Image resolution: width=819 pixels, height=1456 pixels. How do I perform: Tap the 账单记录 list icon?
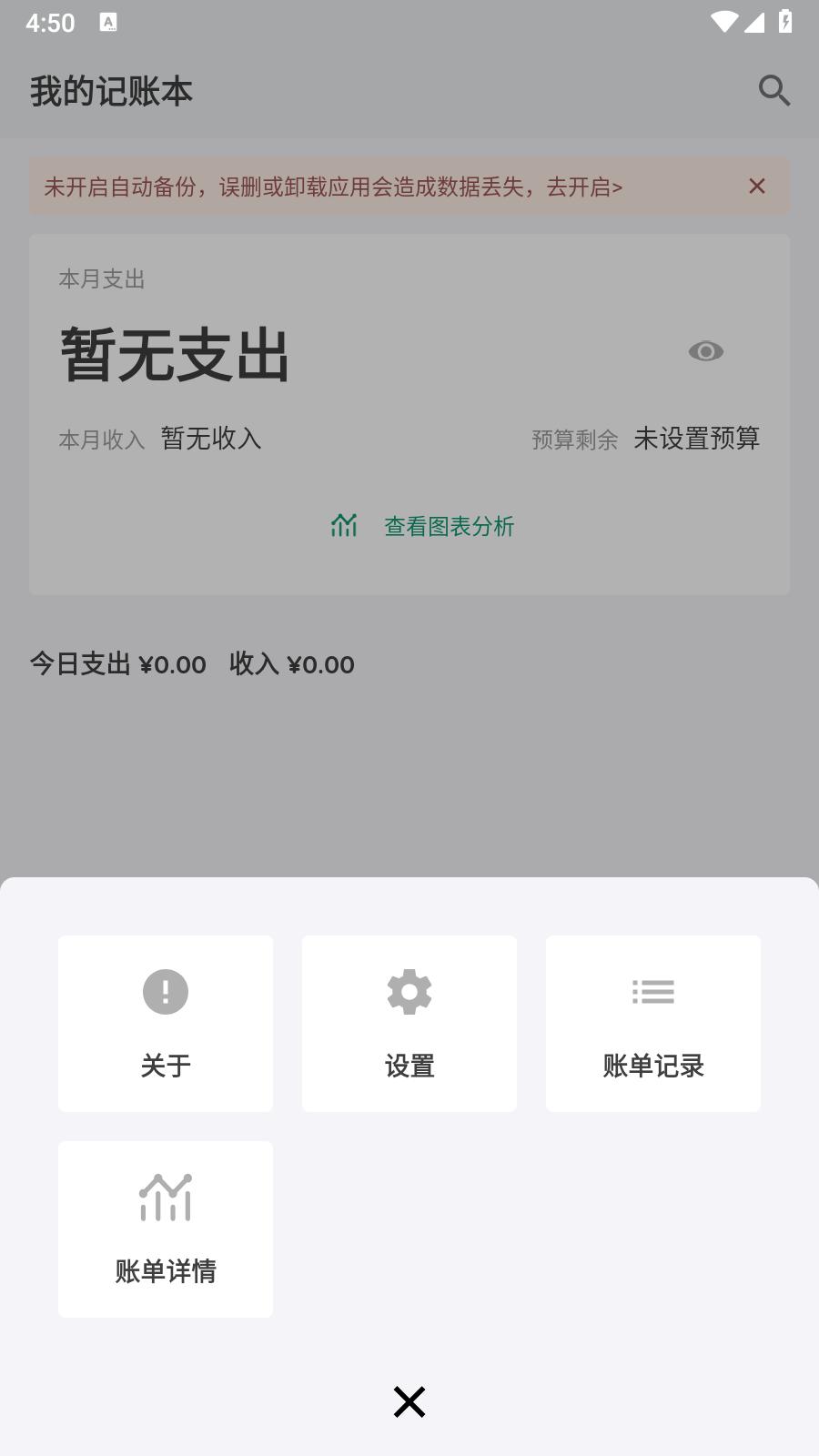(652, 992)
